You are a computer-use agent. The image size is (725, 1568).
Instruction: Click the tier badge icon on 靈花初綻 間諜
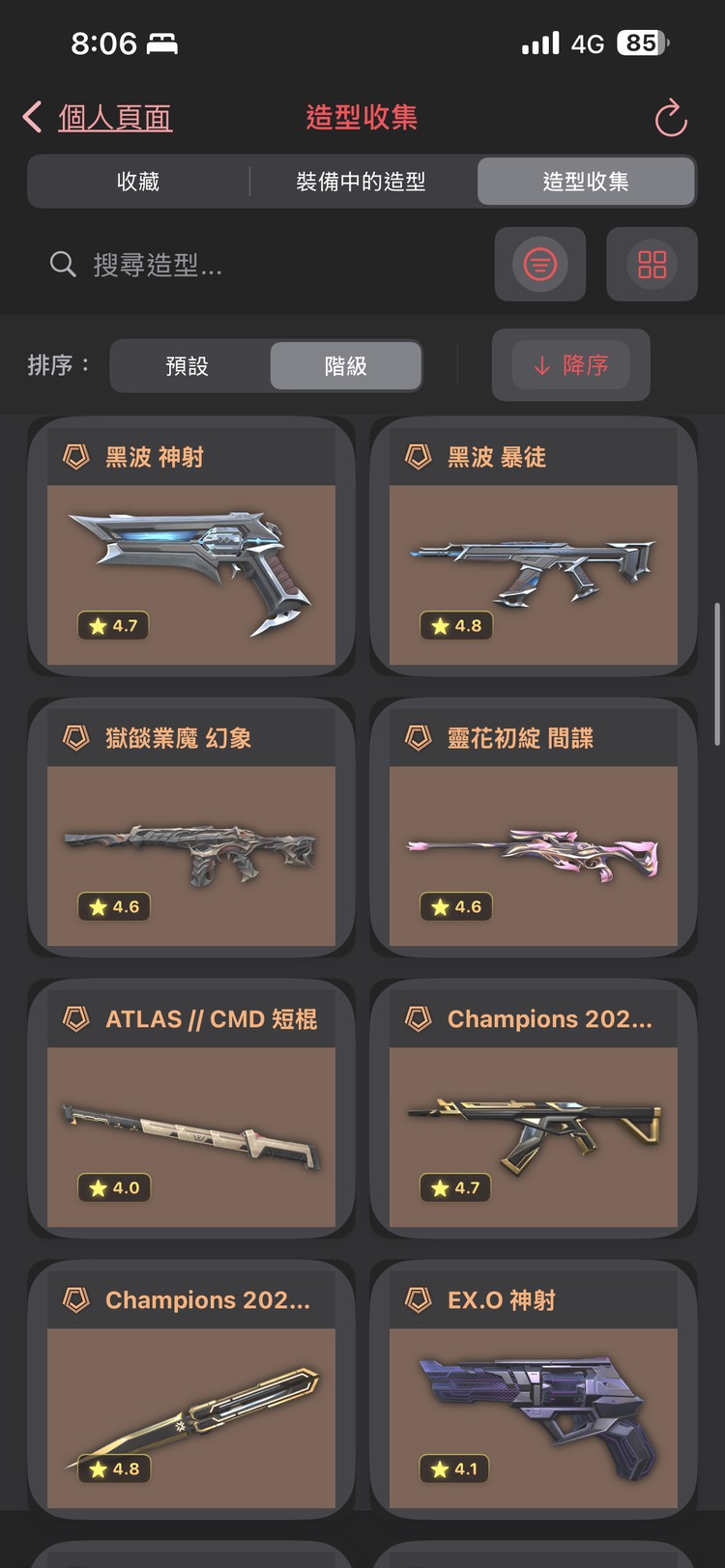click(419, 737)
